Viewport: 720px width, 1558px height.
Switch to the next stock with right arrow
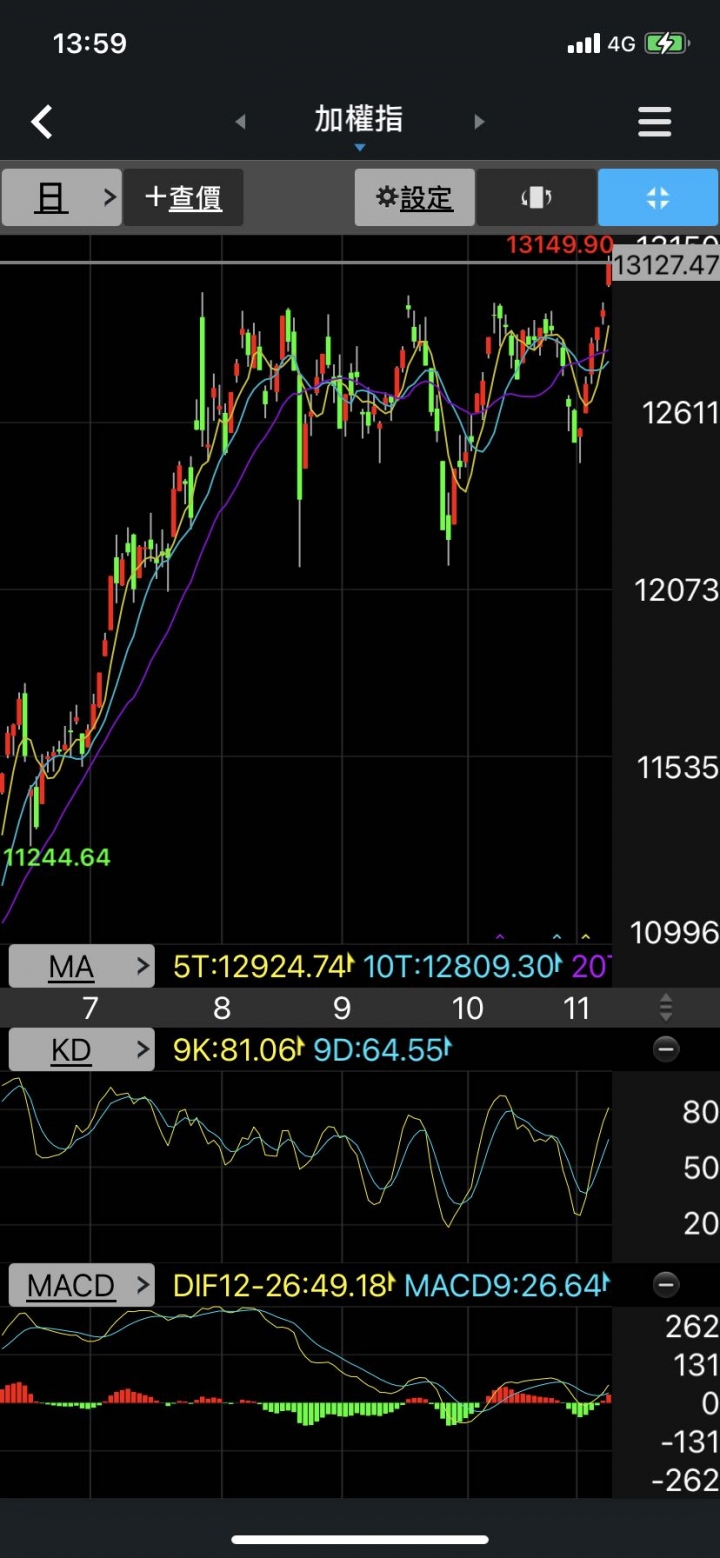479,122
